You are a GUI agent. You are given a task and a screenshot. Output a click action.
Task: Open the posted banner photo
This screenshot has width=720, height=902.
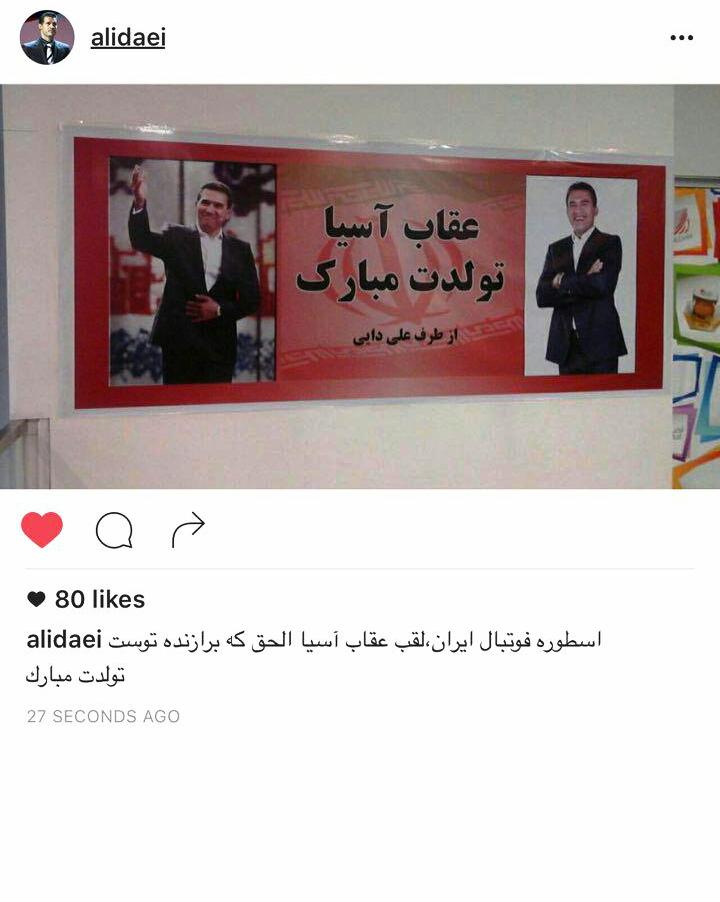click(x=360, y=286)
